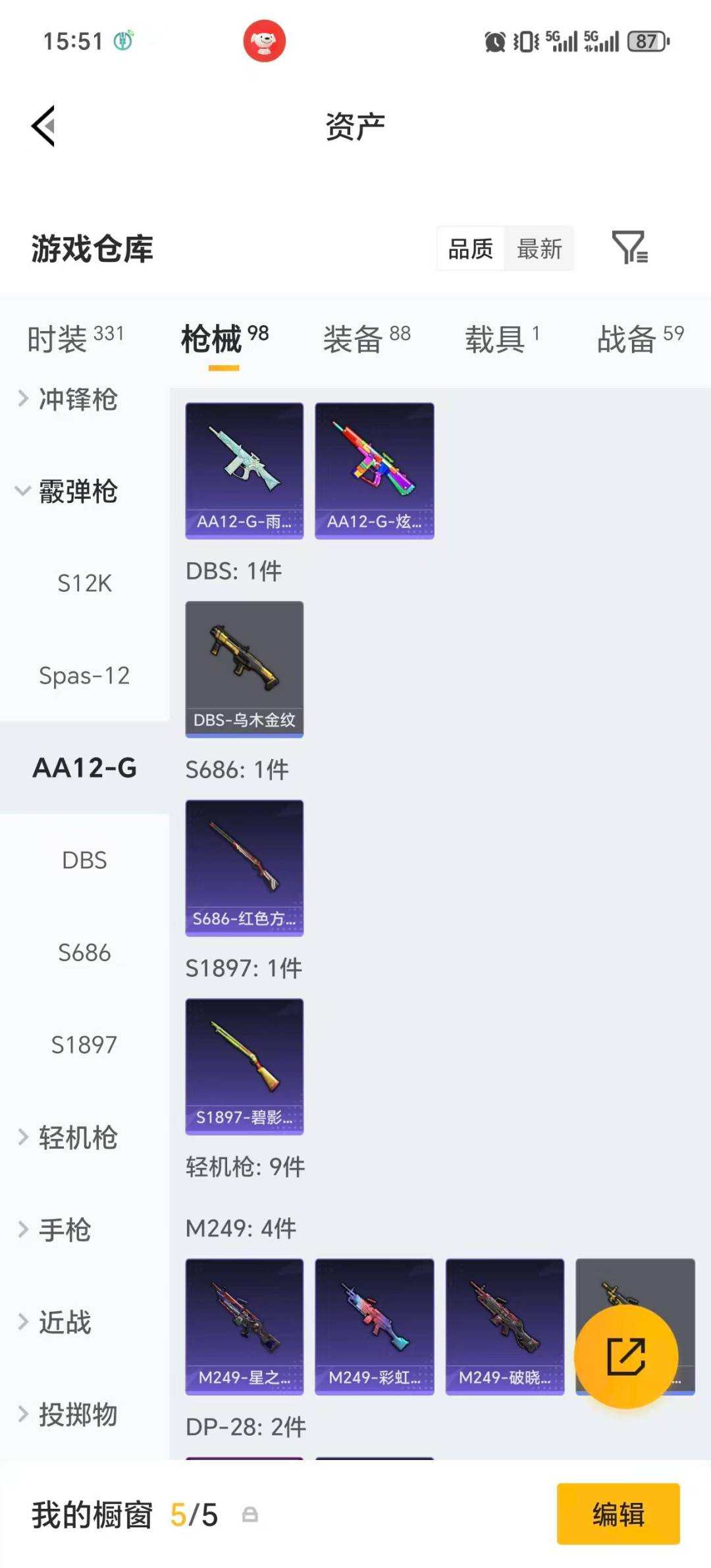Open the S1897-碧影 skin thumbnail

[x=244, y=1064]
